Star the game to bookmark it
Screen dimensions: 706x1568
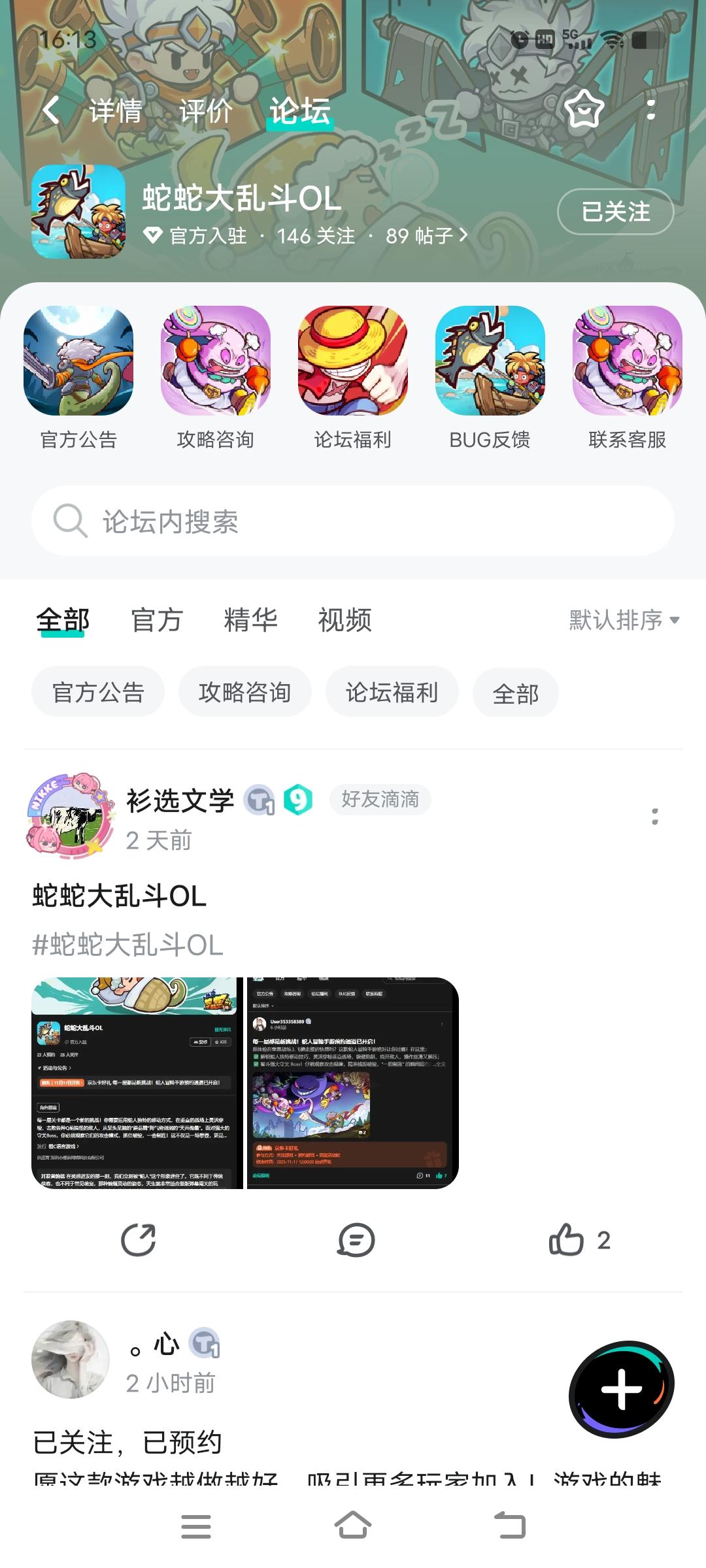(x=585, y=110)
